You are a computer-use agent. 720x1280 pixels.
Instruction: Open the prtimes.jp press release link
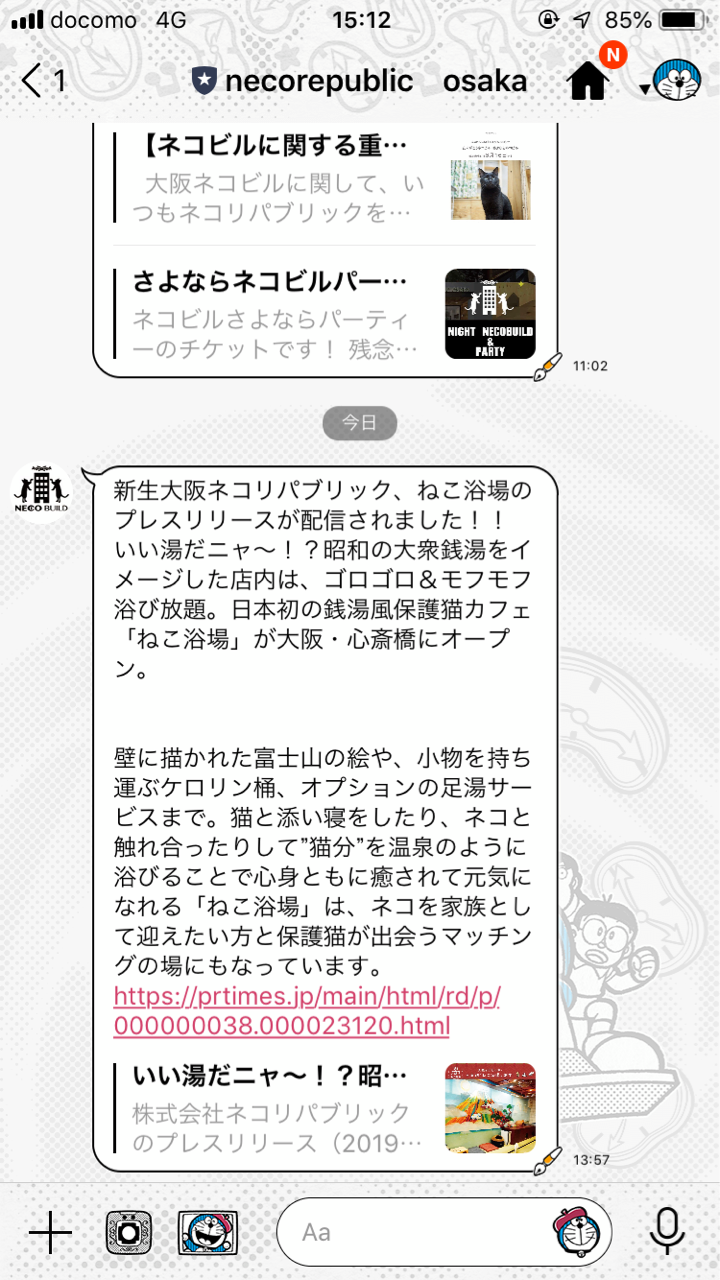tap(306, 1011)
